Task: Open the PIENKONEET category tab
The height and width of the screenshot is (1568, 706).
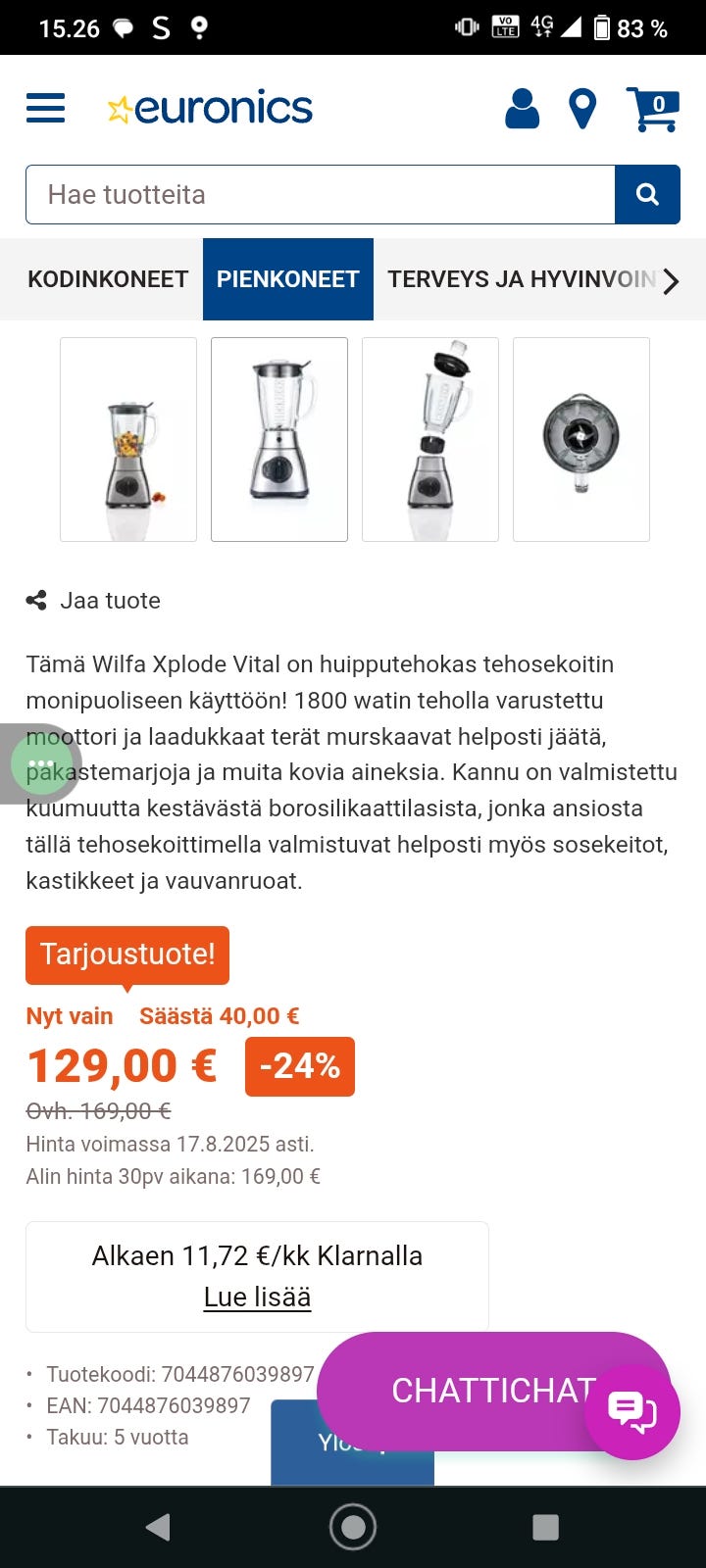Action: coord(287,279)
